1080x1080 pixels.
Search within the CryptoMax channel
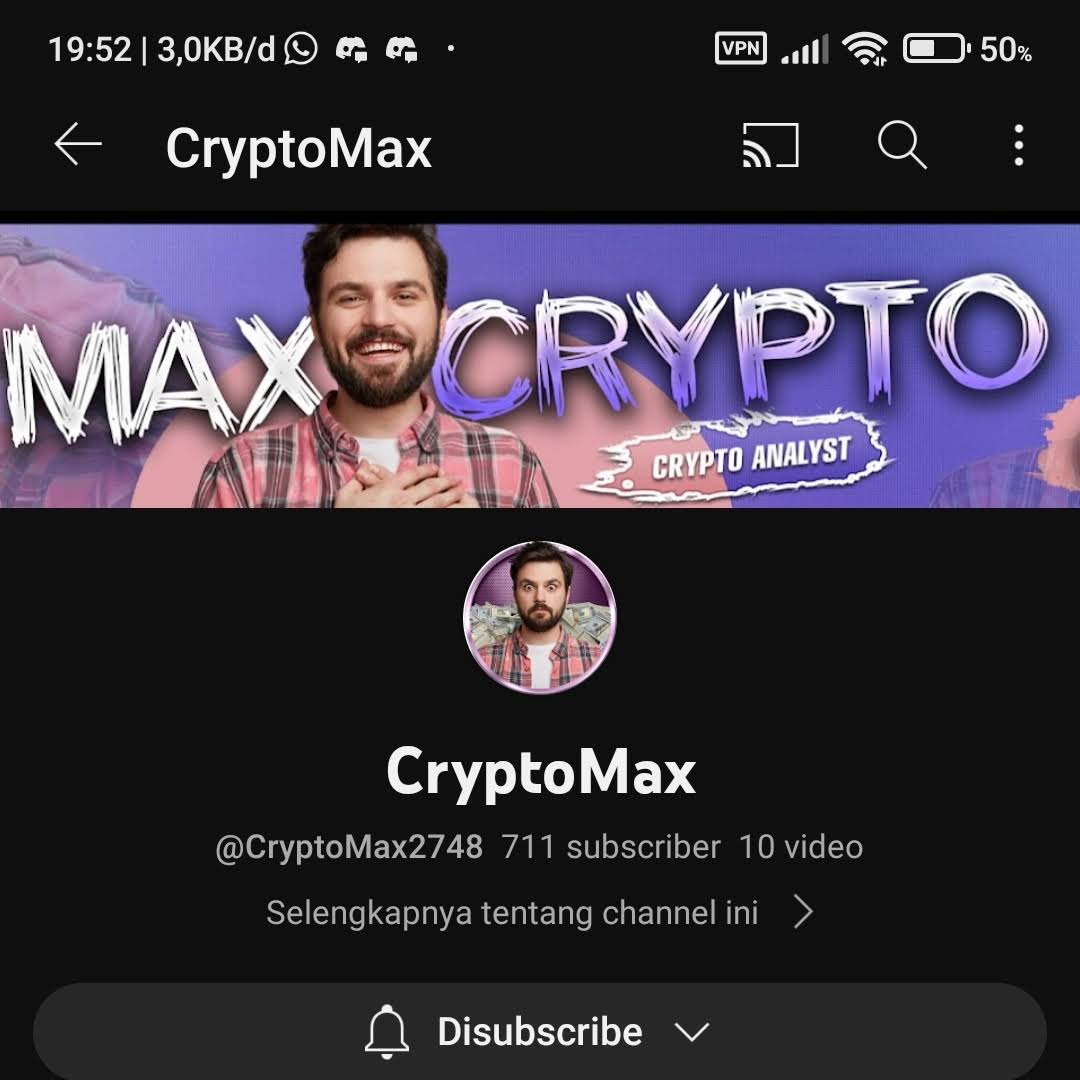click(x=902, y=146)
